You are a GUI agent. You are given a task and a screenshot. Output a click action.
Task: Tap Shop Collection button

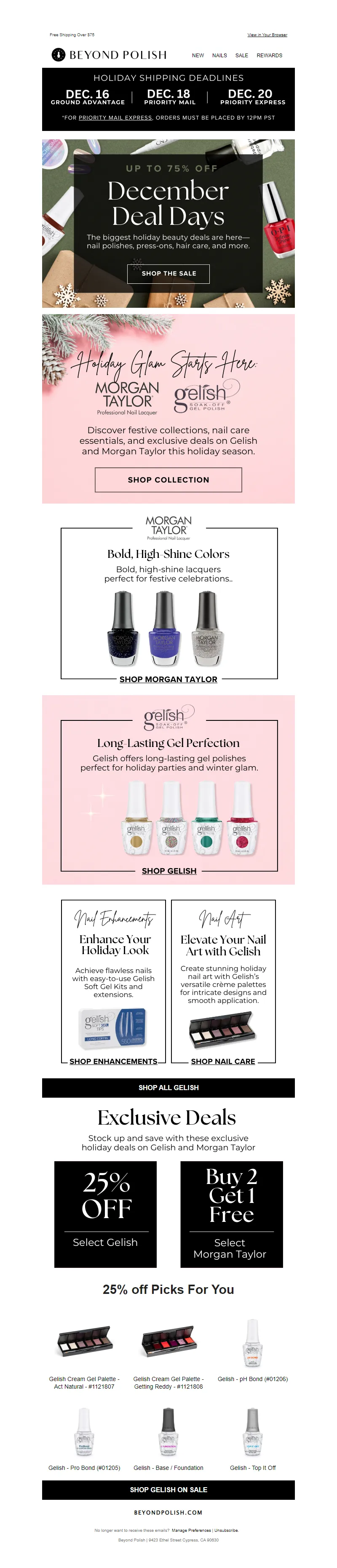tap(168, 480)
